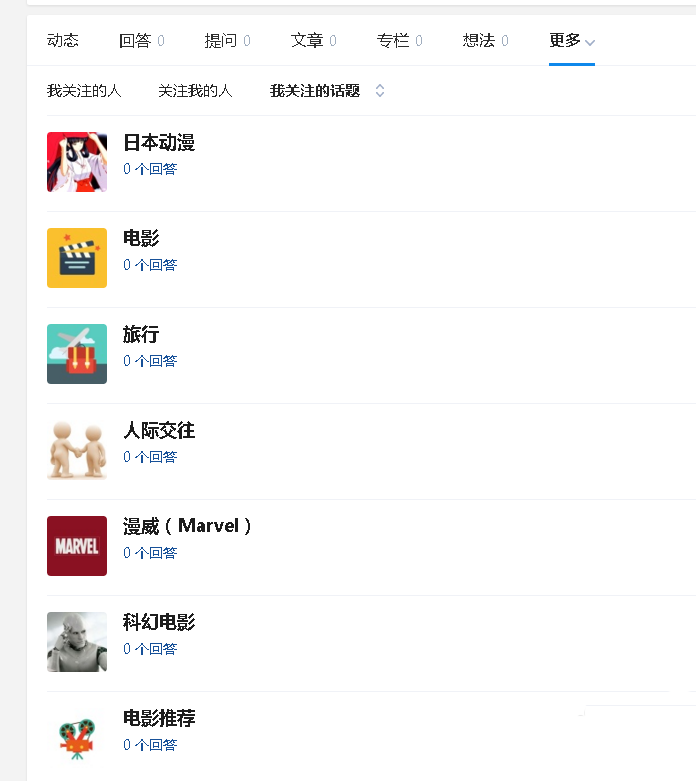696x781 pixels.
Task: Open the 电影推荐 topic
Action: 159,719
